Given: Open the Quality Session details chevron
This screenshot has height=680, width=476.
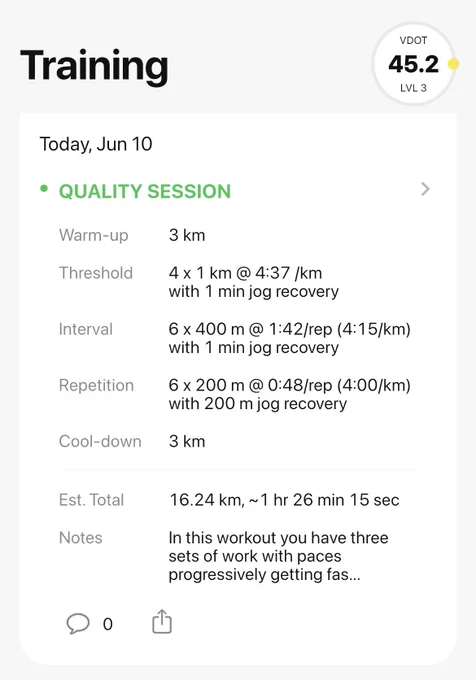Looking at the screenshot, I should coord(425,189).
